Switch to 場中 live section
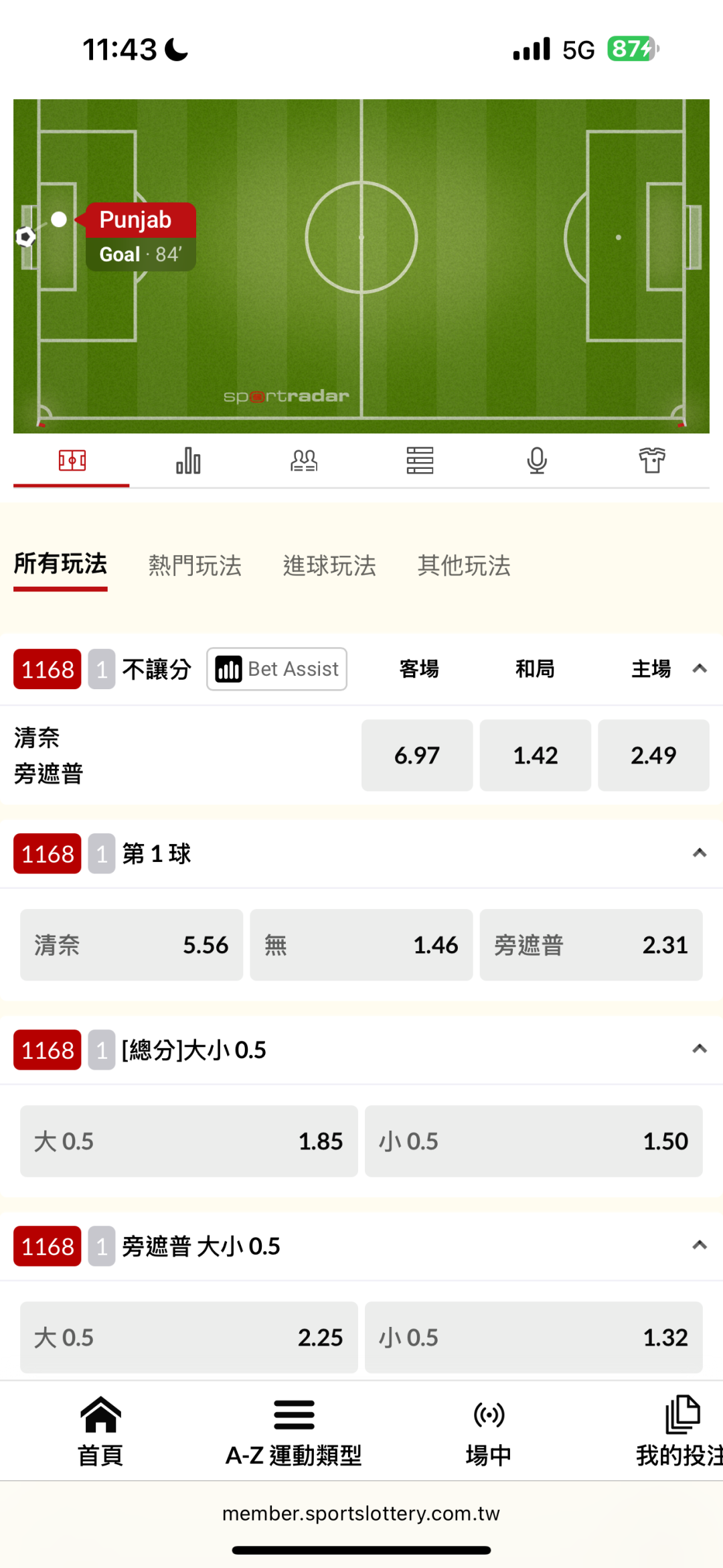The height and width of the screenshot is (1568, 723). point(489,1432)
